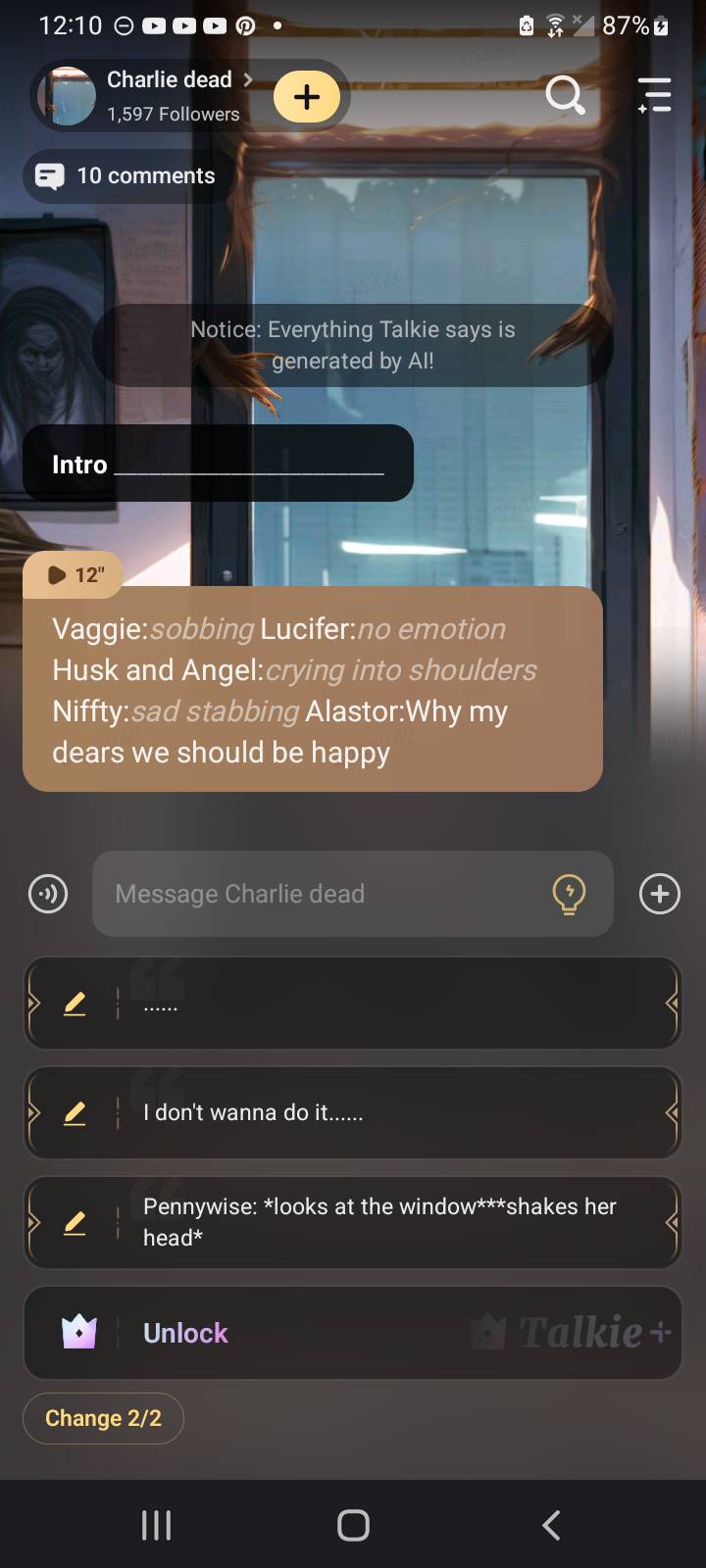706x1568 pixels.
Task: Open the recent apps view
Action: pyautogui.click(x=156, y=1525)
